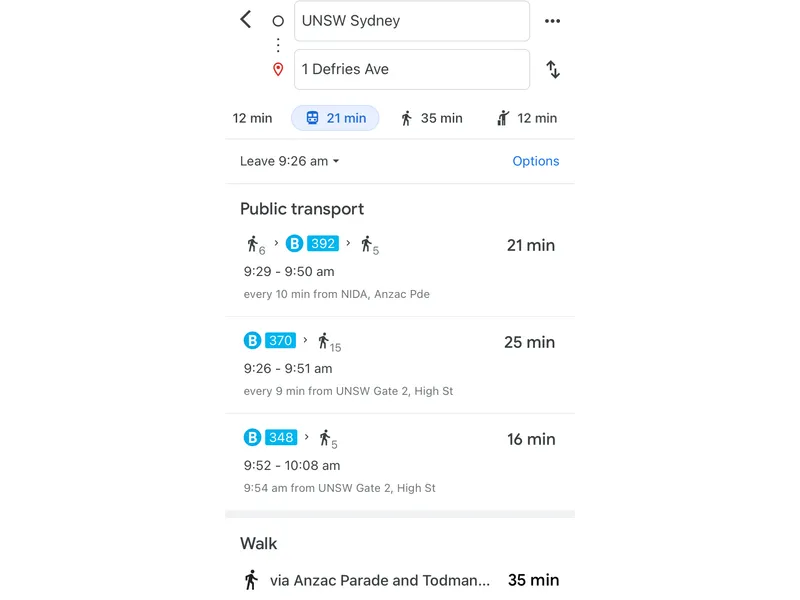Go back from directions
The height and width of the screenshot is (600, 800).
tap(246, 20)
